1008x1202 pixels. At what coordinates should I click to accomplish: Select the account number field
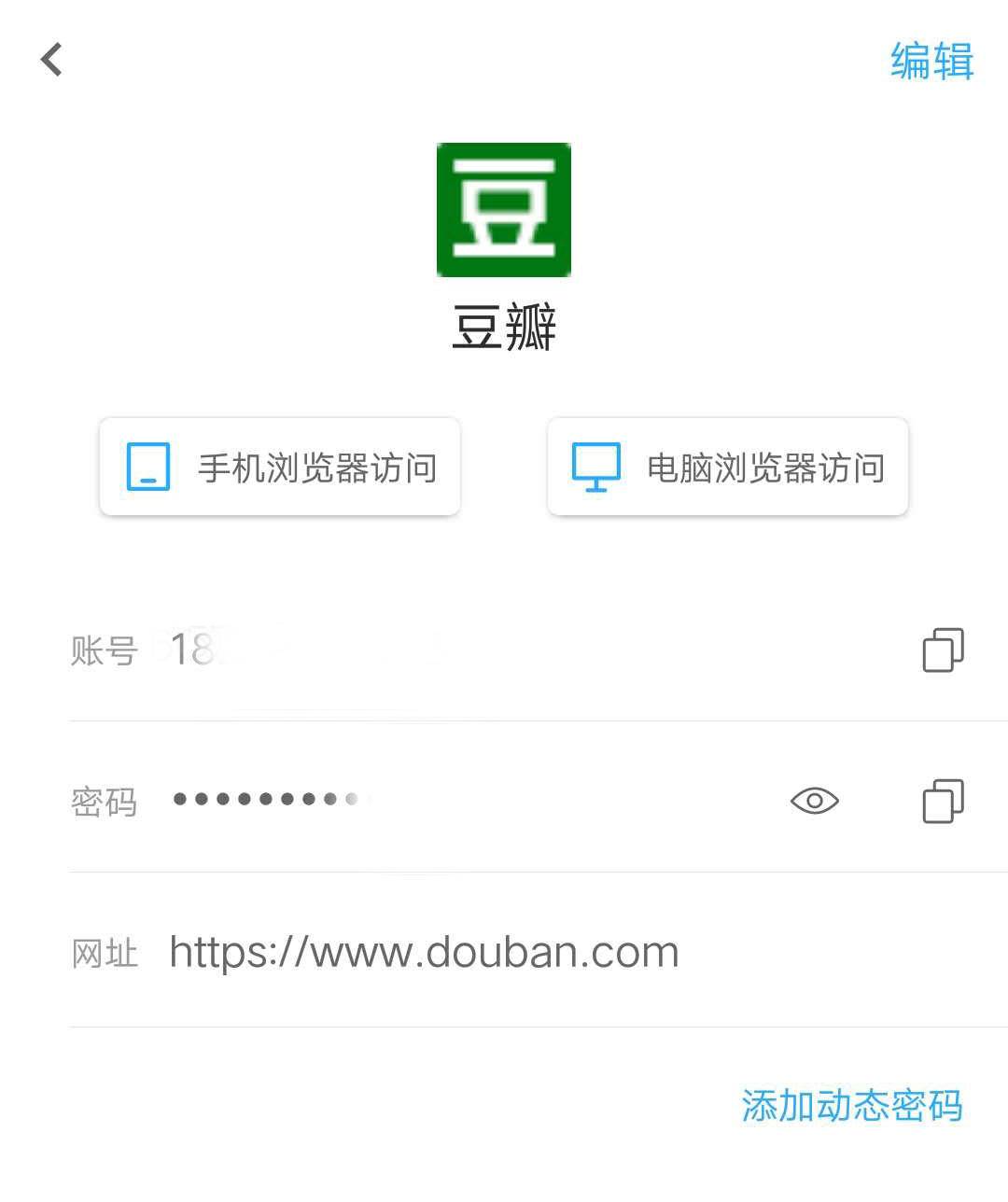tap(280, 650)
